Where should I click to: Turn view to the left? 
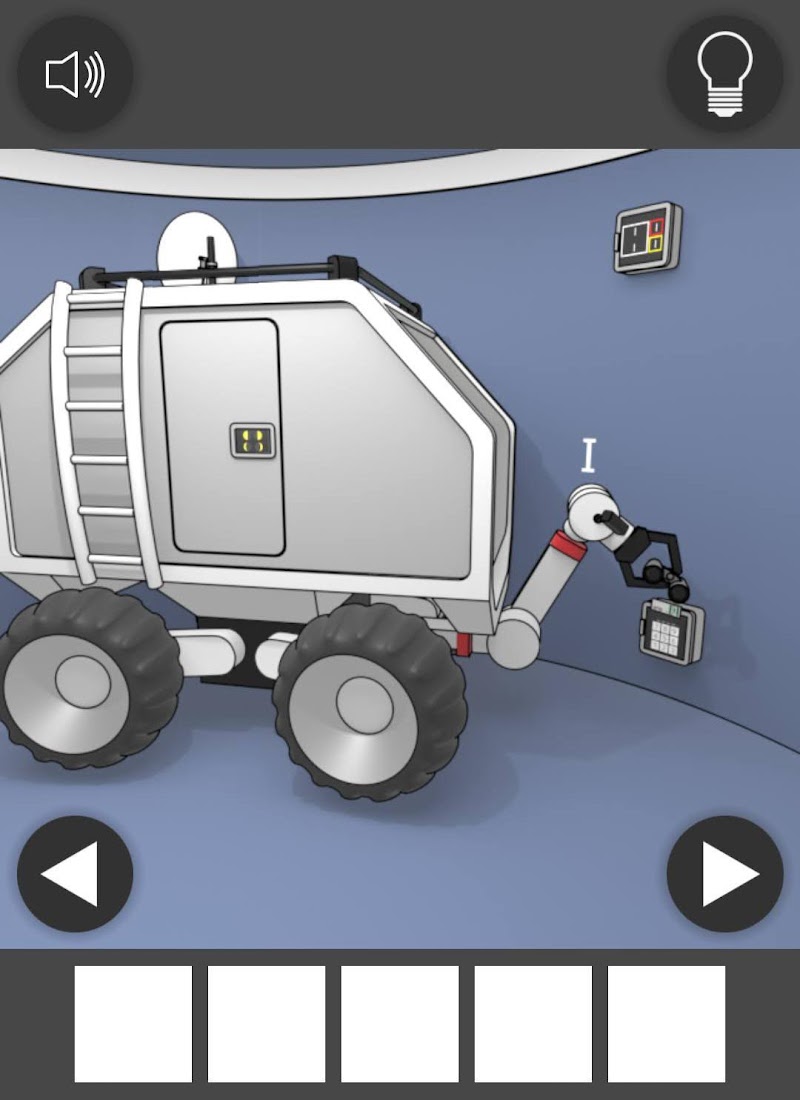click(75, 874)
